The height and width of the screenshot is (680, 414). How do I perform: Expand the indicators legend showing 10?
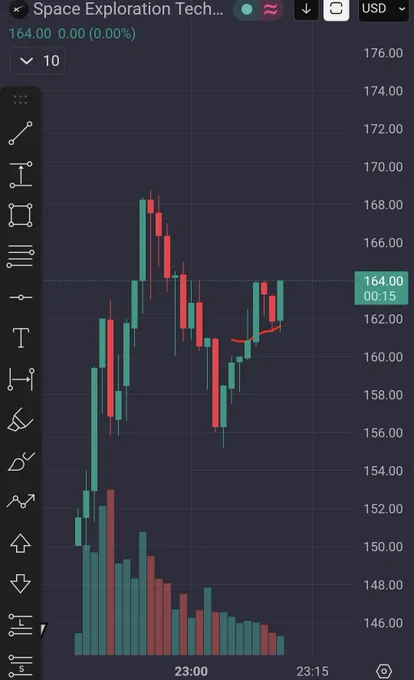click(x=38, y=61)
